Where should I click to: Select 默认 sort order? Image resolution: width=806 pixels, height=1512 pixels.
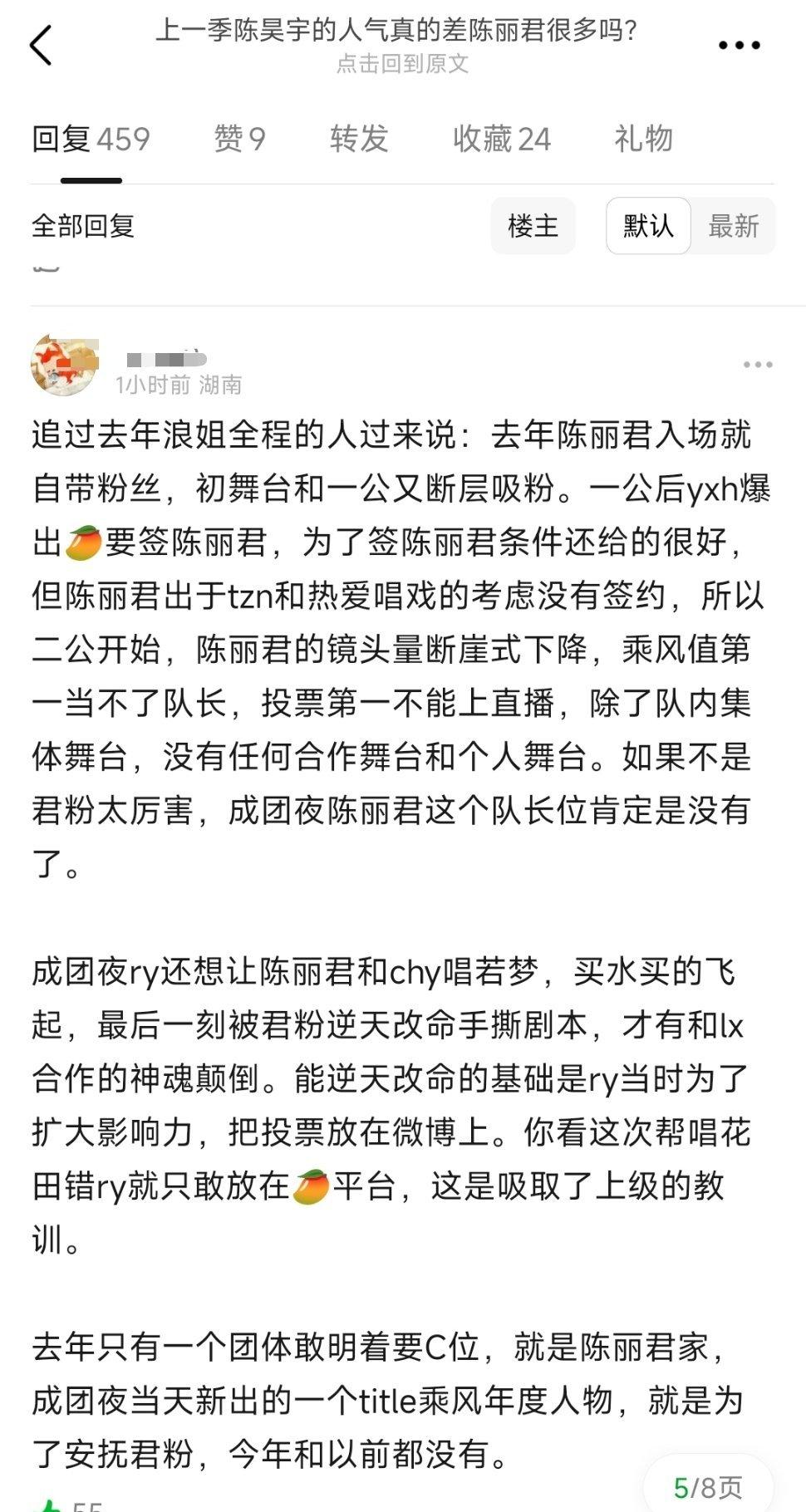click(648, 226)
